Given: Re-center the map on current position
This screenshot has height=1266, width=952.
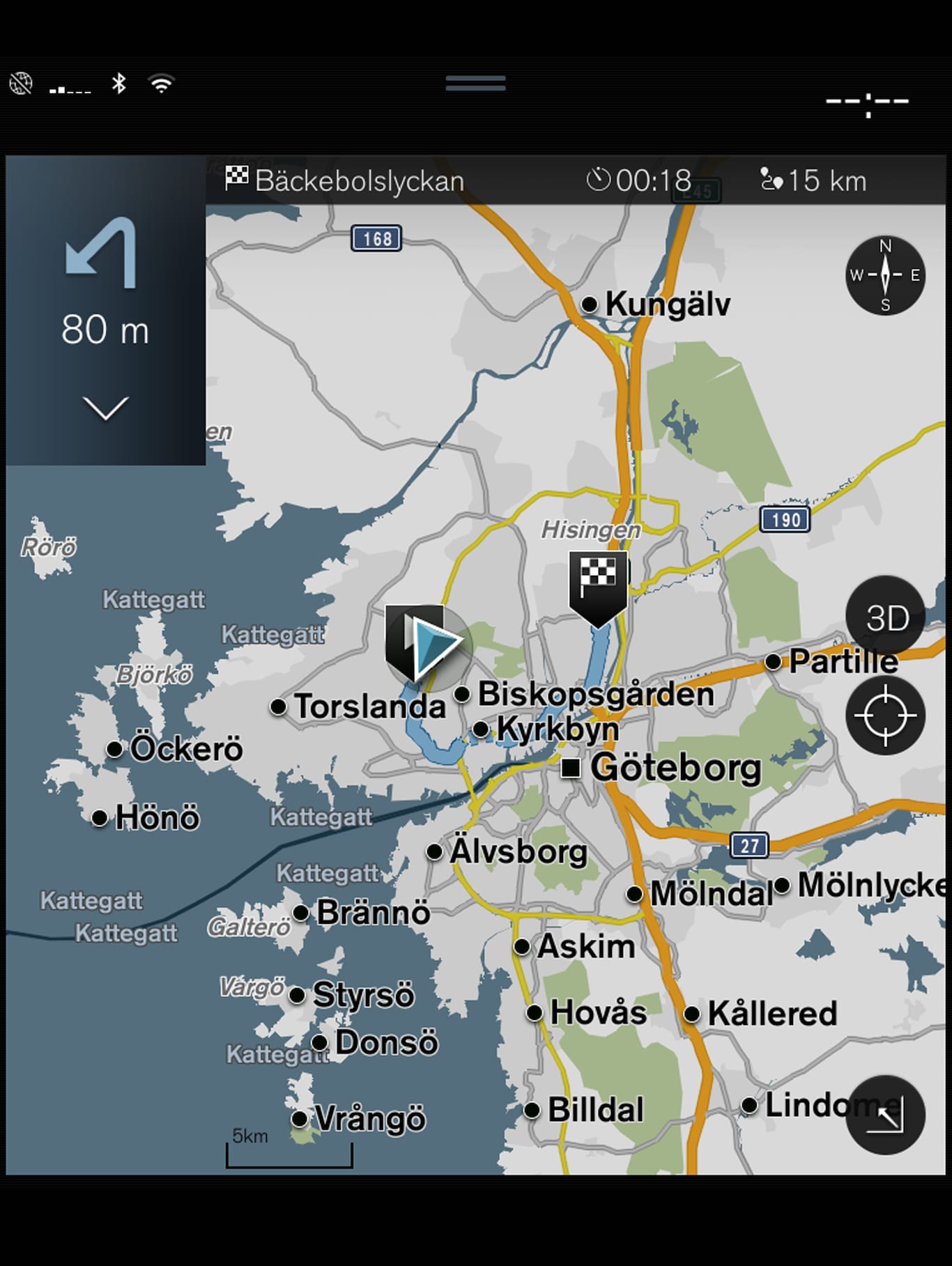Looking at the screenshot, I should coord(884,716).
